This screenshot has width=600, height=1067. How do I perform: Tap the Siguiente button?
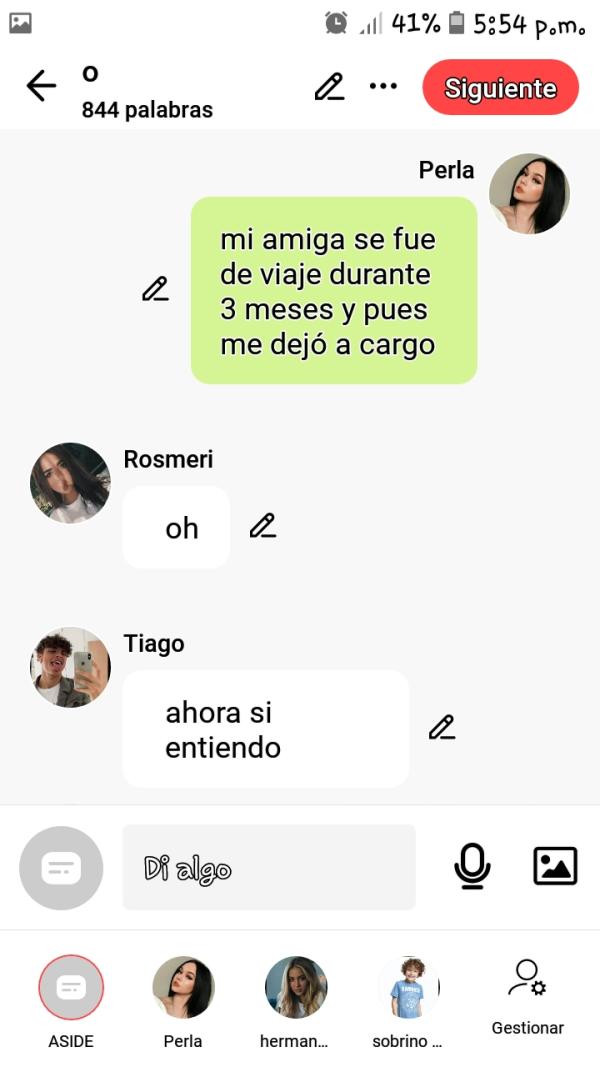500,87
